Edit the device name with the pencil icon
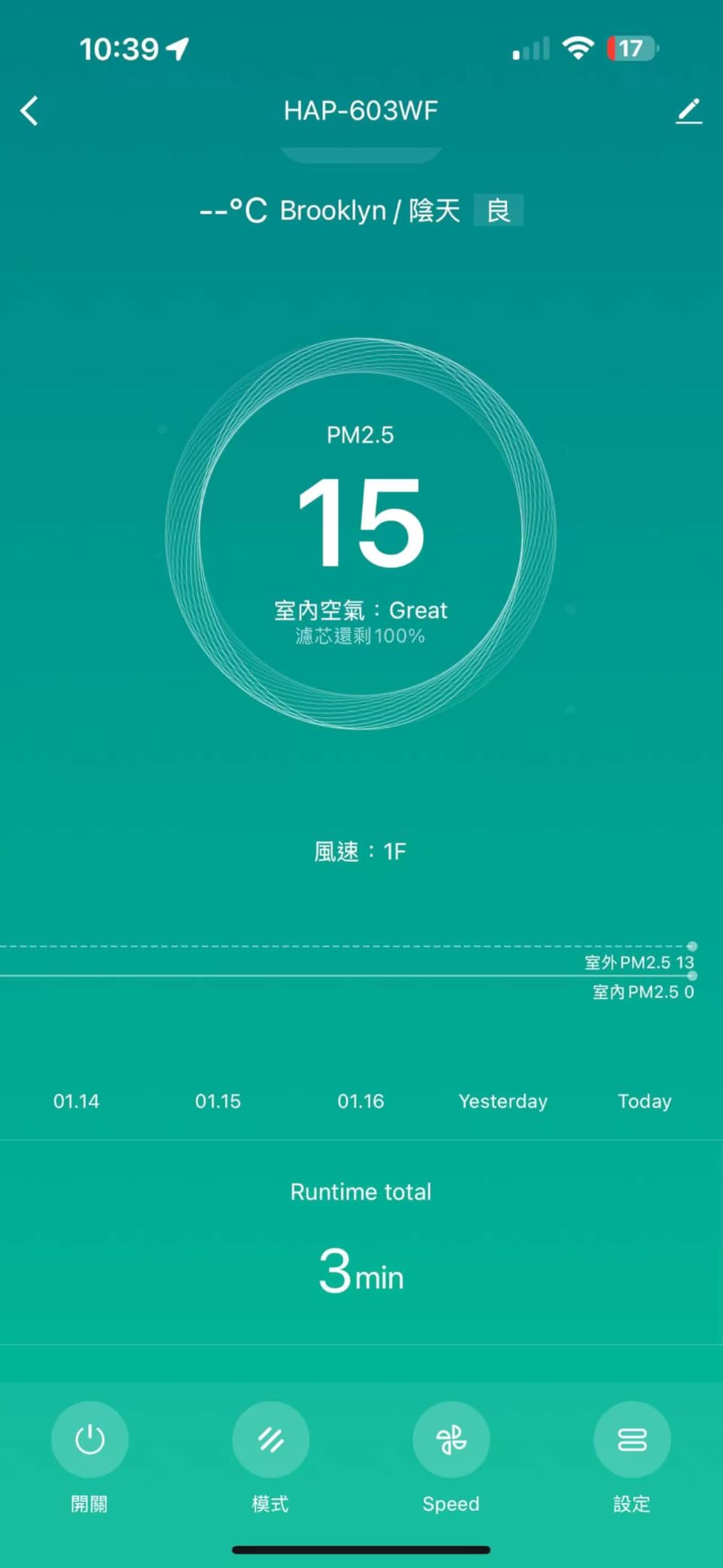This screenshot has width=723, height=1568. pos(688,111)
